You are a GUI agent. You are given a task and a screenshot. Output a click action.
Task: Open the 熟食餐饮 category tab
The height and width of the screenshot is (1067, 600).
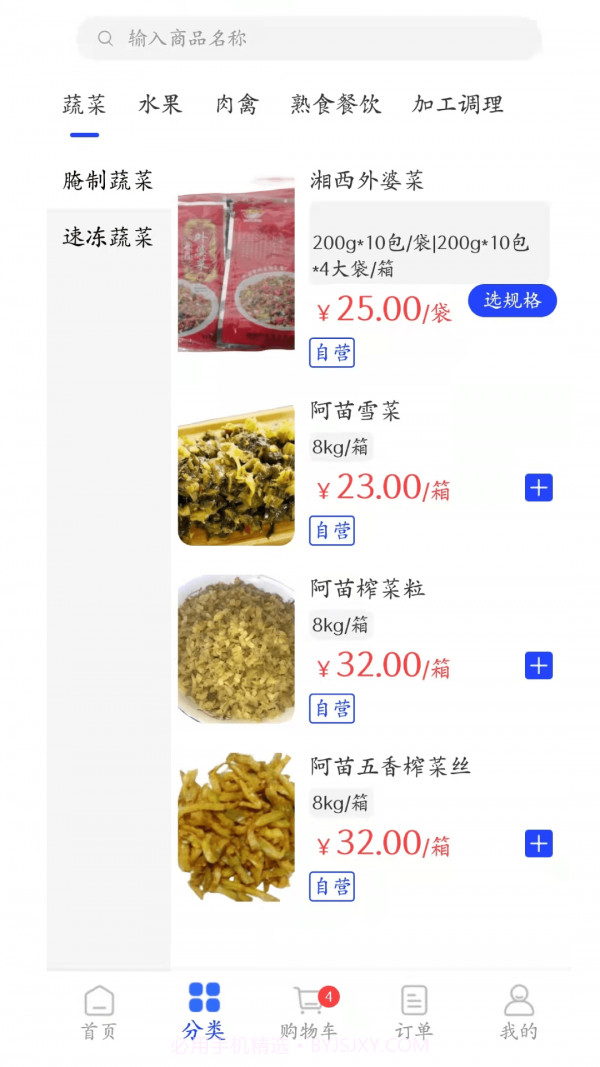click(335, 104)
